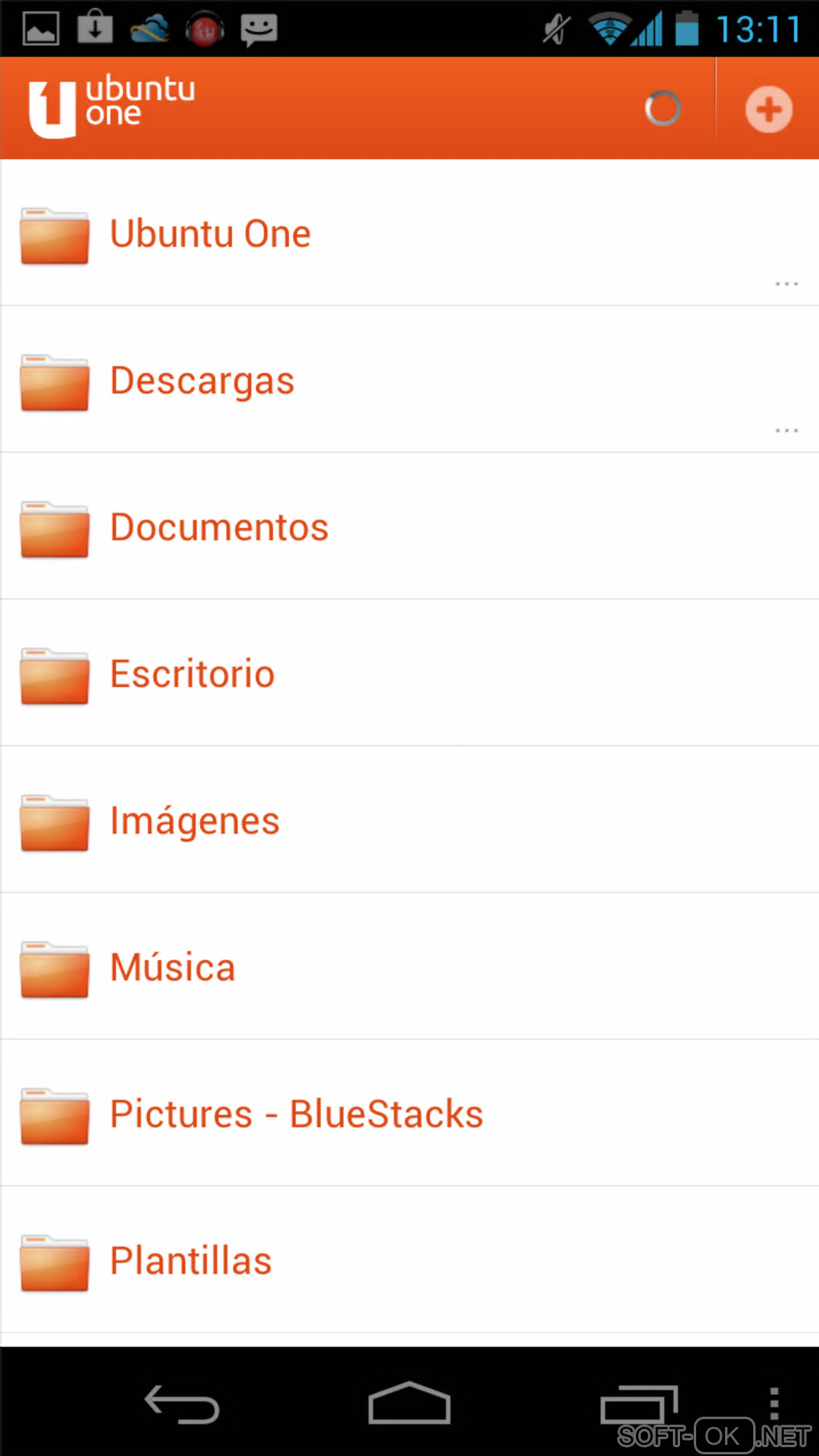Show recent apps
This screenshot has height=1456, width=819.
638,1405
